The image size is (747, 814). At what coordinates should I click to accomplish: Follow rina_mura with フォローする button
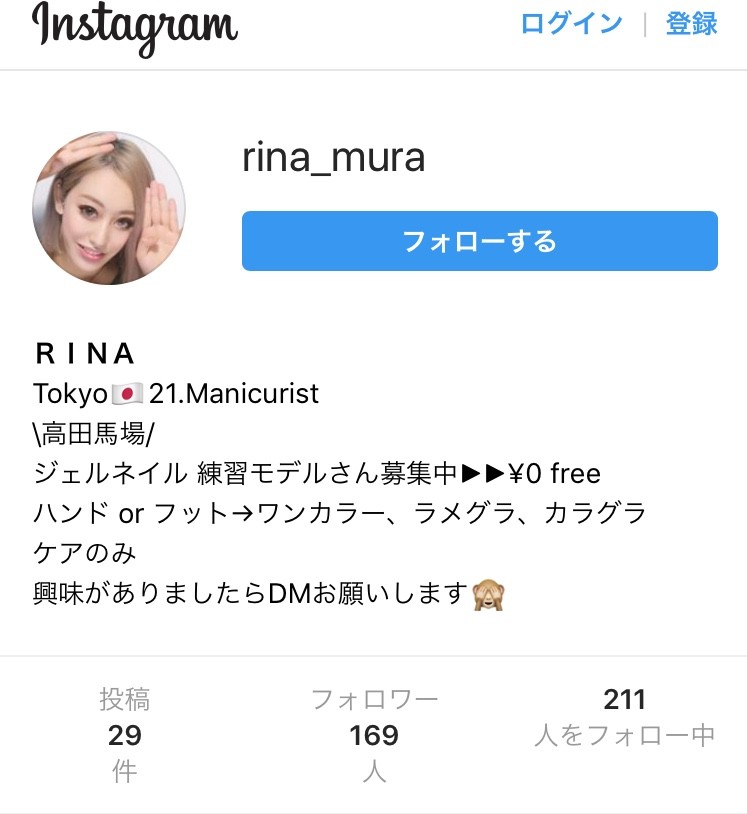pos(479,241)
